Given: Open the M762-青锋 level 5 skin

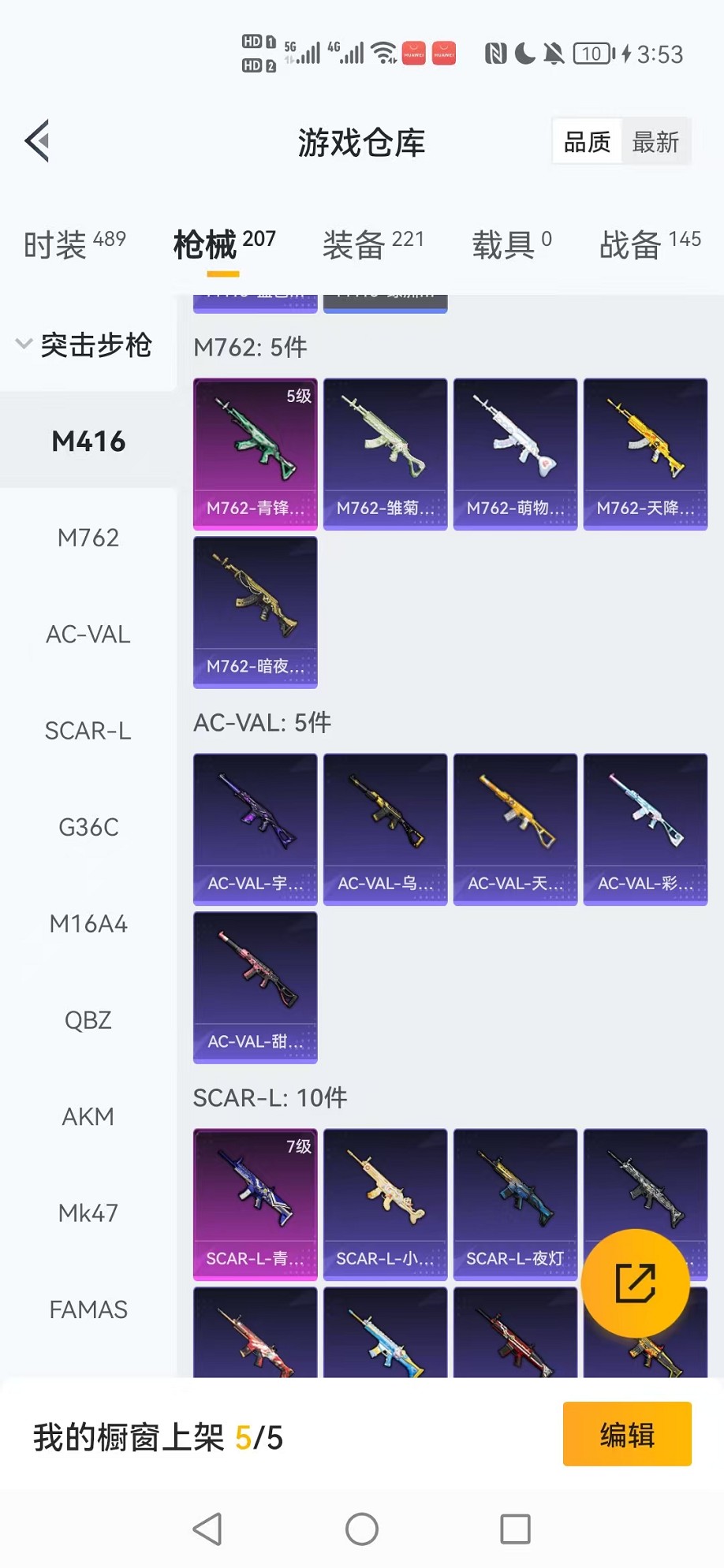Looking at the screenshot, I should pyautogui.click(x=255, y=453).
